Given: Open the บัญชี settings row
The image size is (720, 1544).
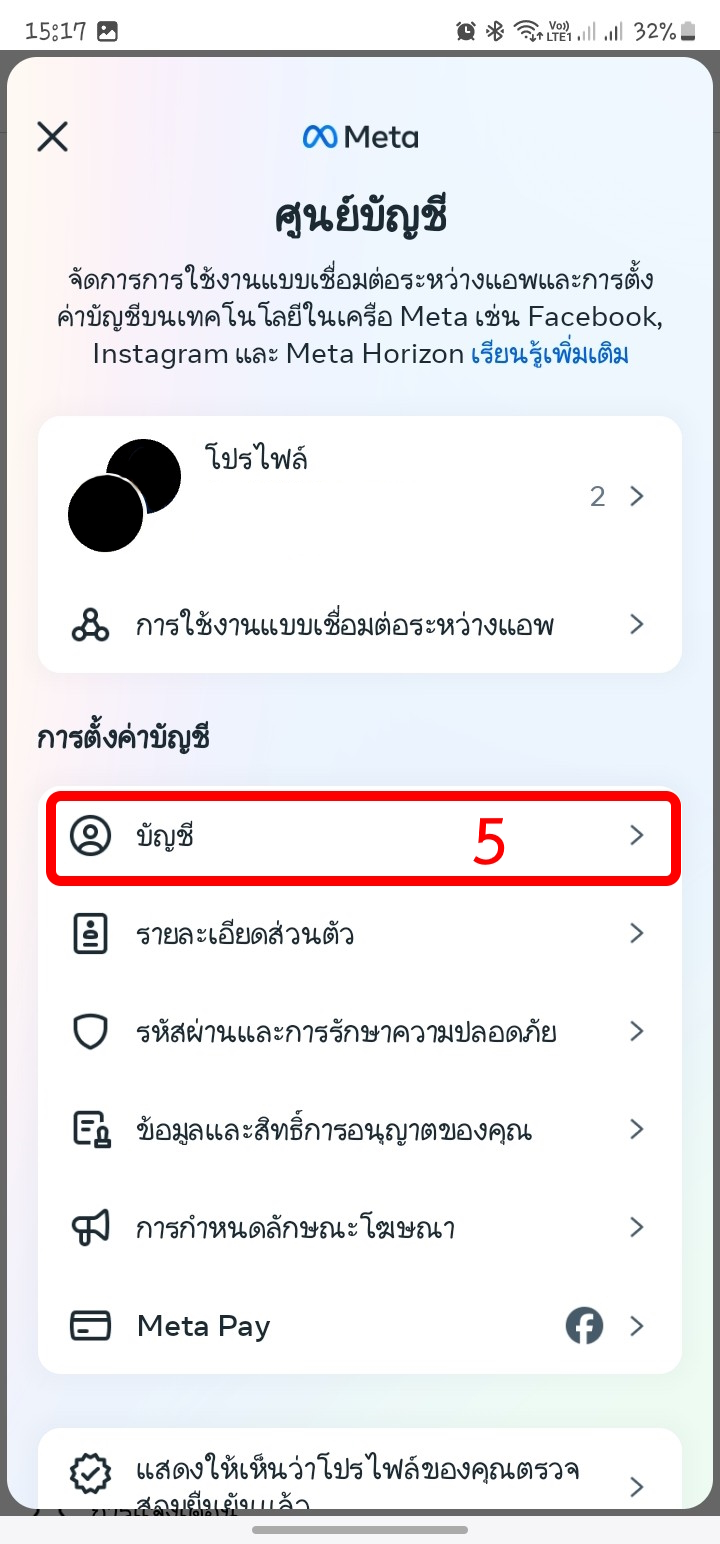Looking at the screenshot, I should [x=360, y=836].
